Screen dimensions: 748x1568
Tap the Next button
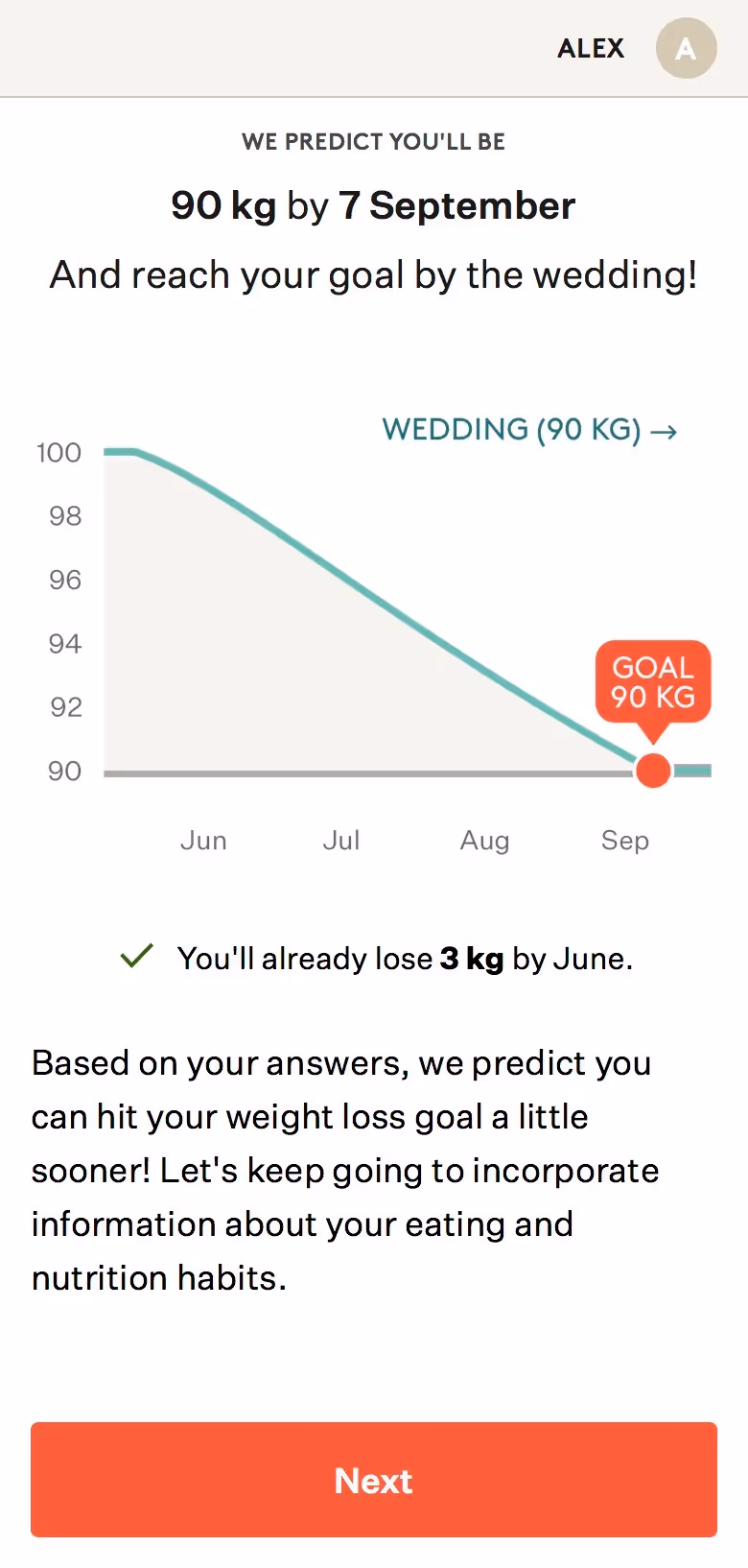click(374, 1480)
